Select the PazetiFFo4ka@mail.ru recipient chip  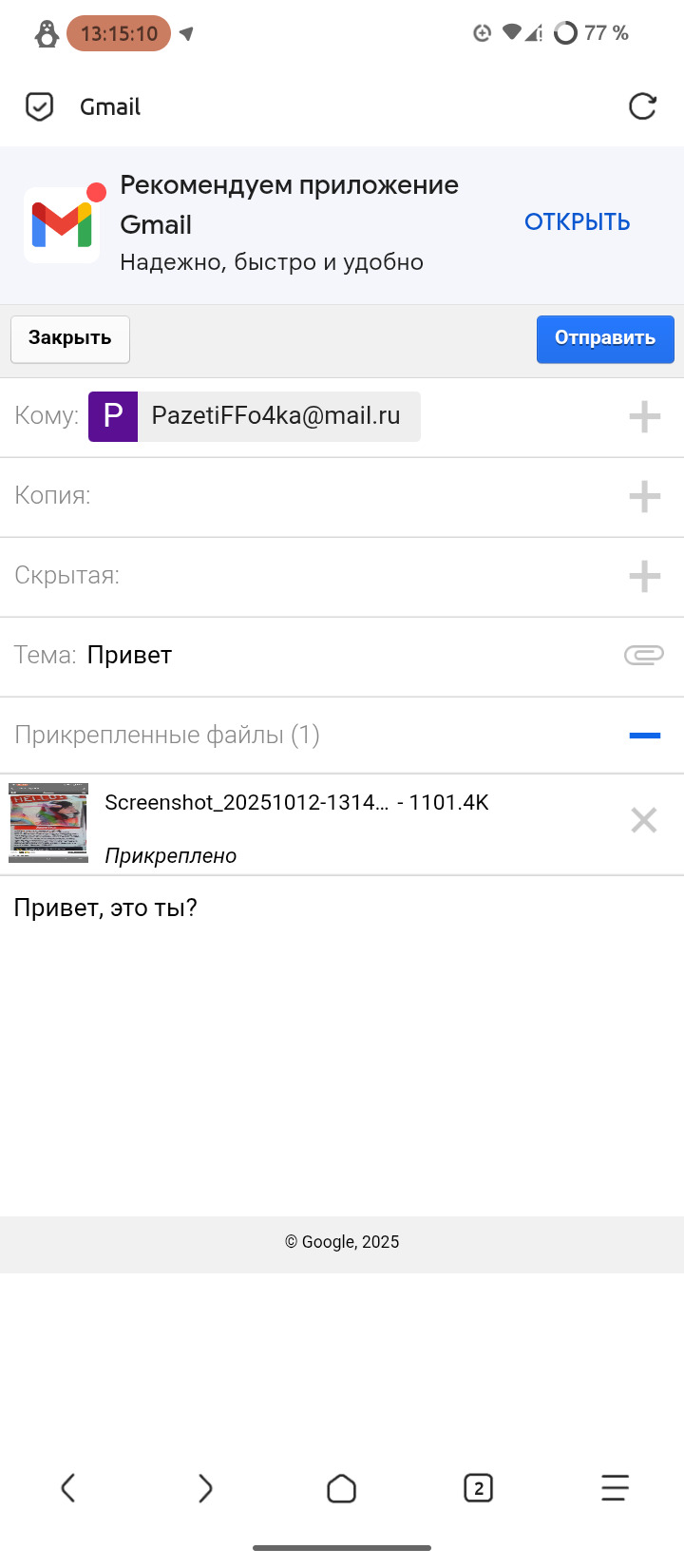pyautogui.click(x=255, y=416)
